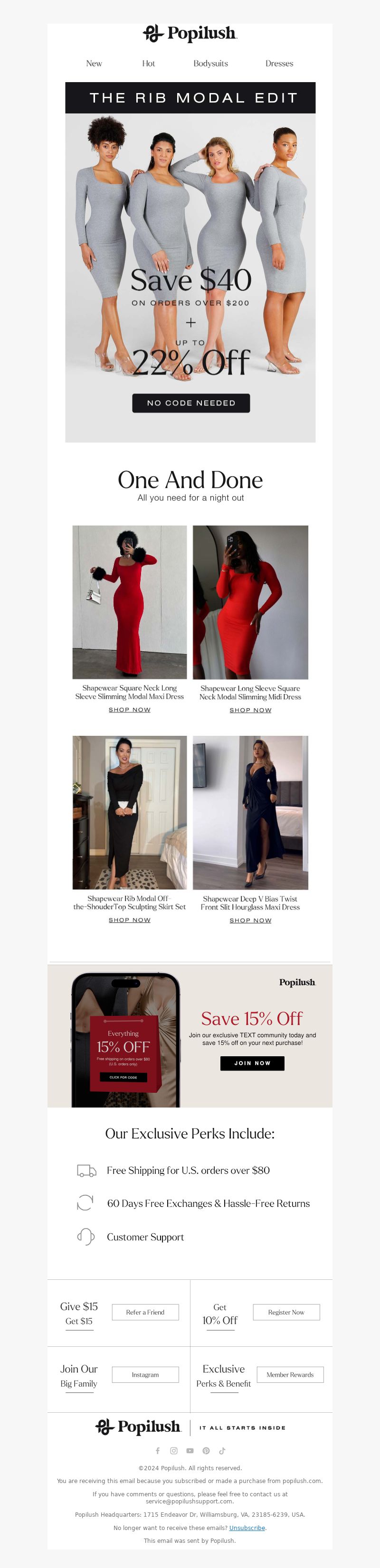The width and height of the screenshot is (380, 1568).
Task: Open Member Rewards
Action: click(x=290, y=1374)
